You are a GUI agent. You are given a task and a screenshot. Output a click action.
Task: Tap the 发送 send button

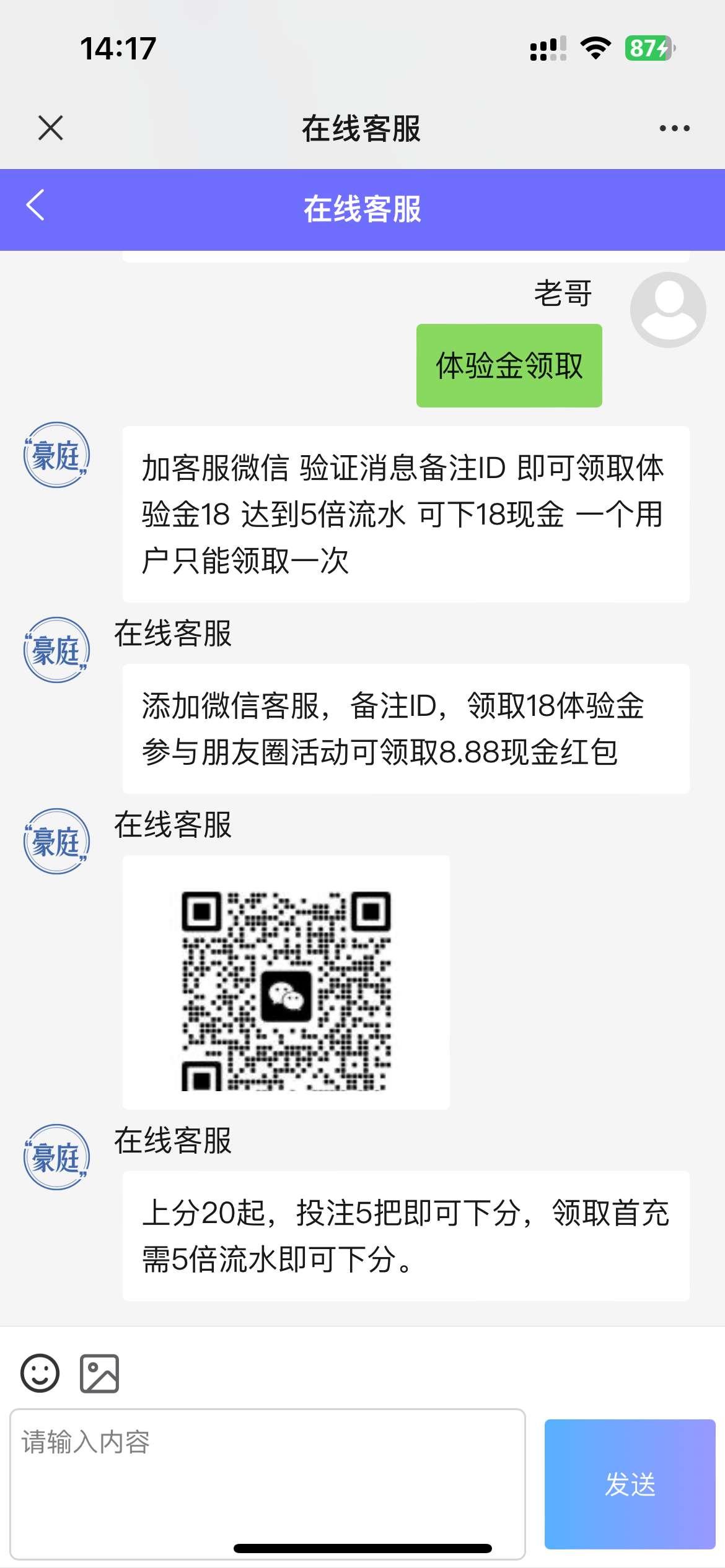630,1484
